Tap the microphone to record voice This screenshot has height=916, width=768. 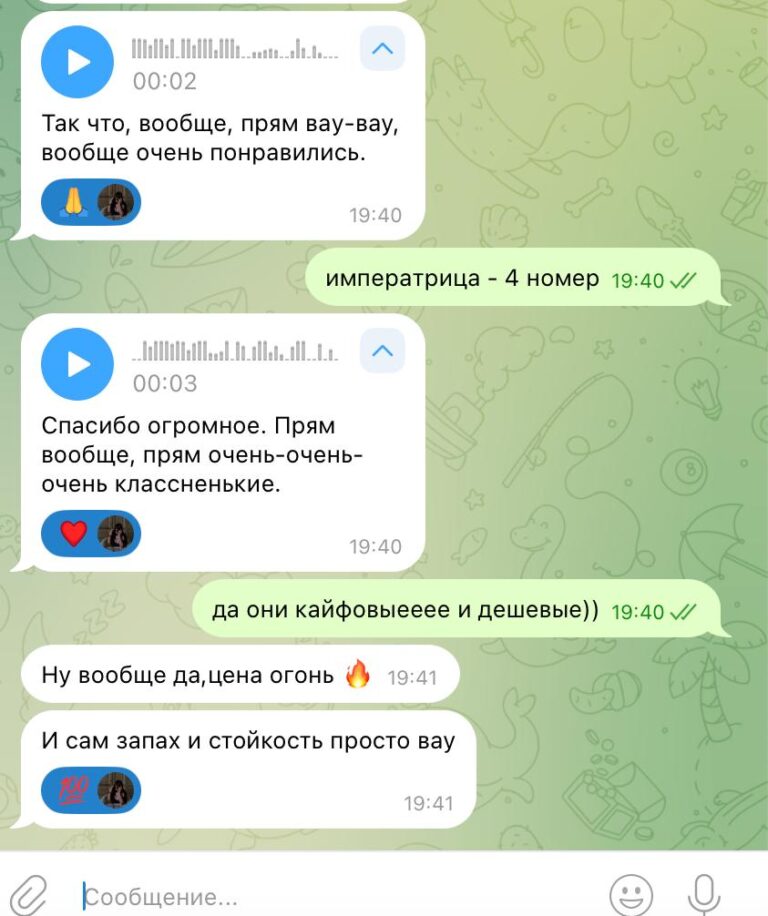[x=706, y=893]
